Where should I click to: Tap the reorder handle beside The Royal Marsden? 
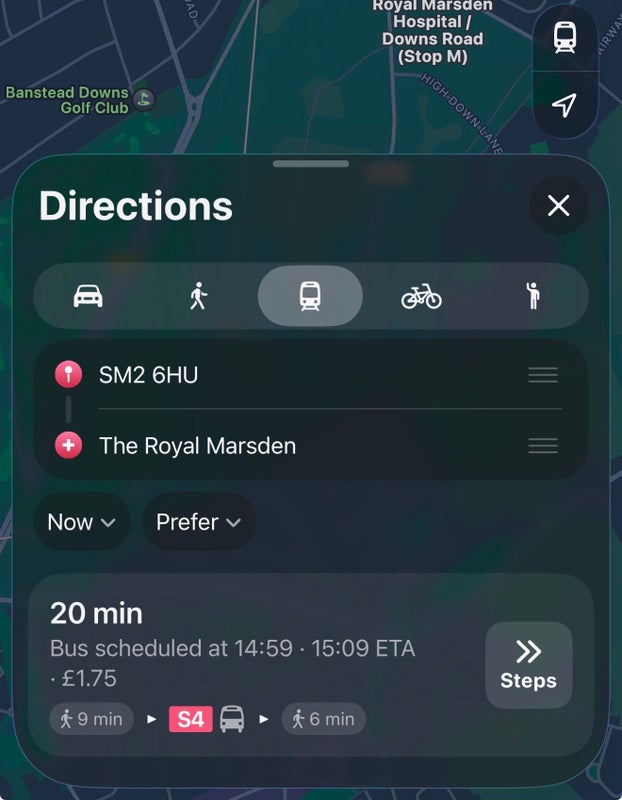point(543,445)
